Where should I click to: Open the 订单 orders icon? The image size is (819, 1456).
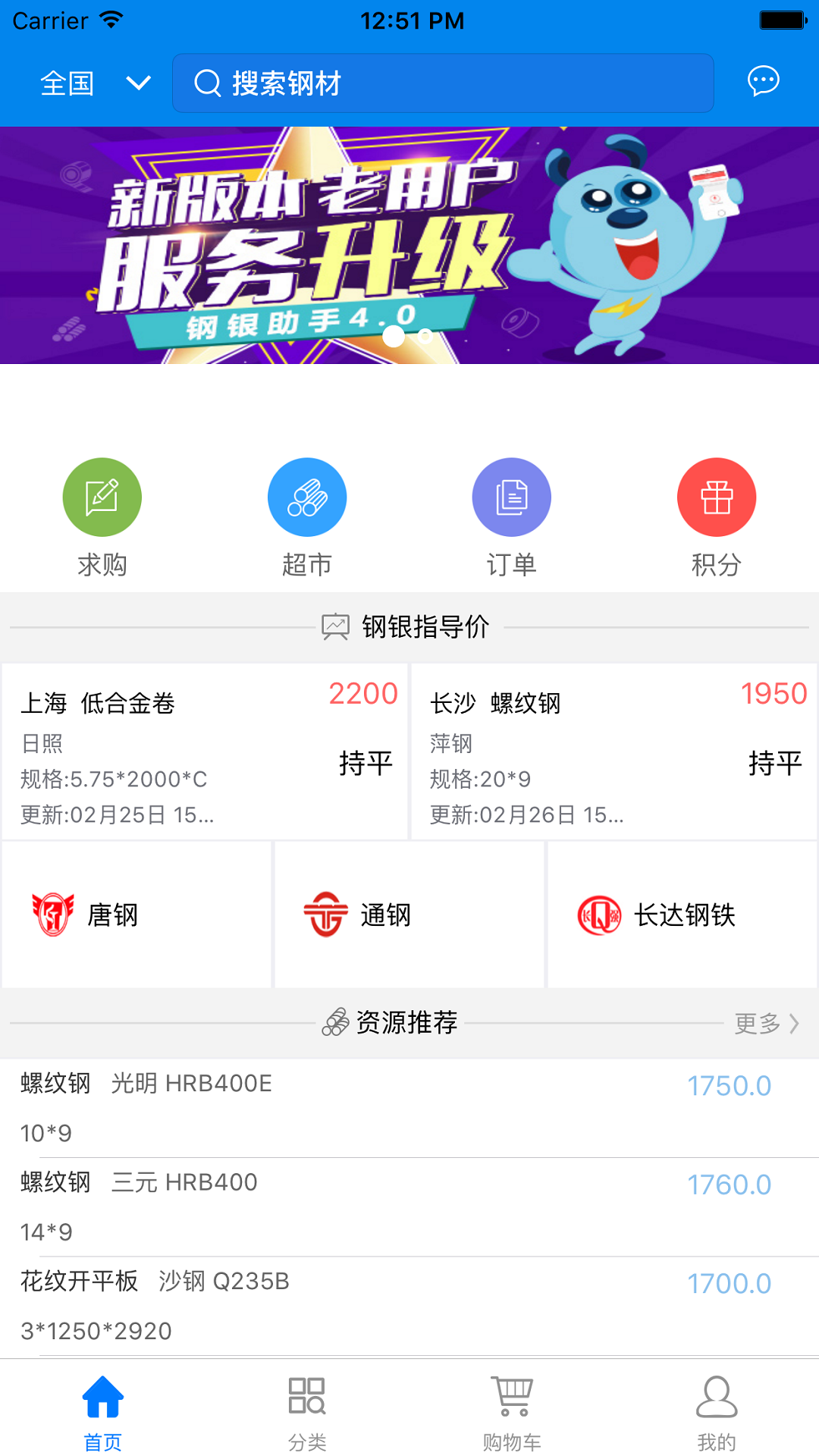point(511,497)
